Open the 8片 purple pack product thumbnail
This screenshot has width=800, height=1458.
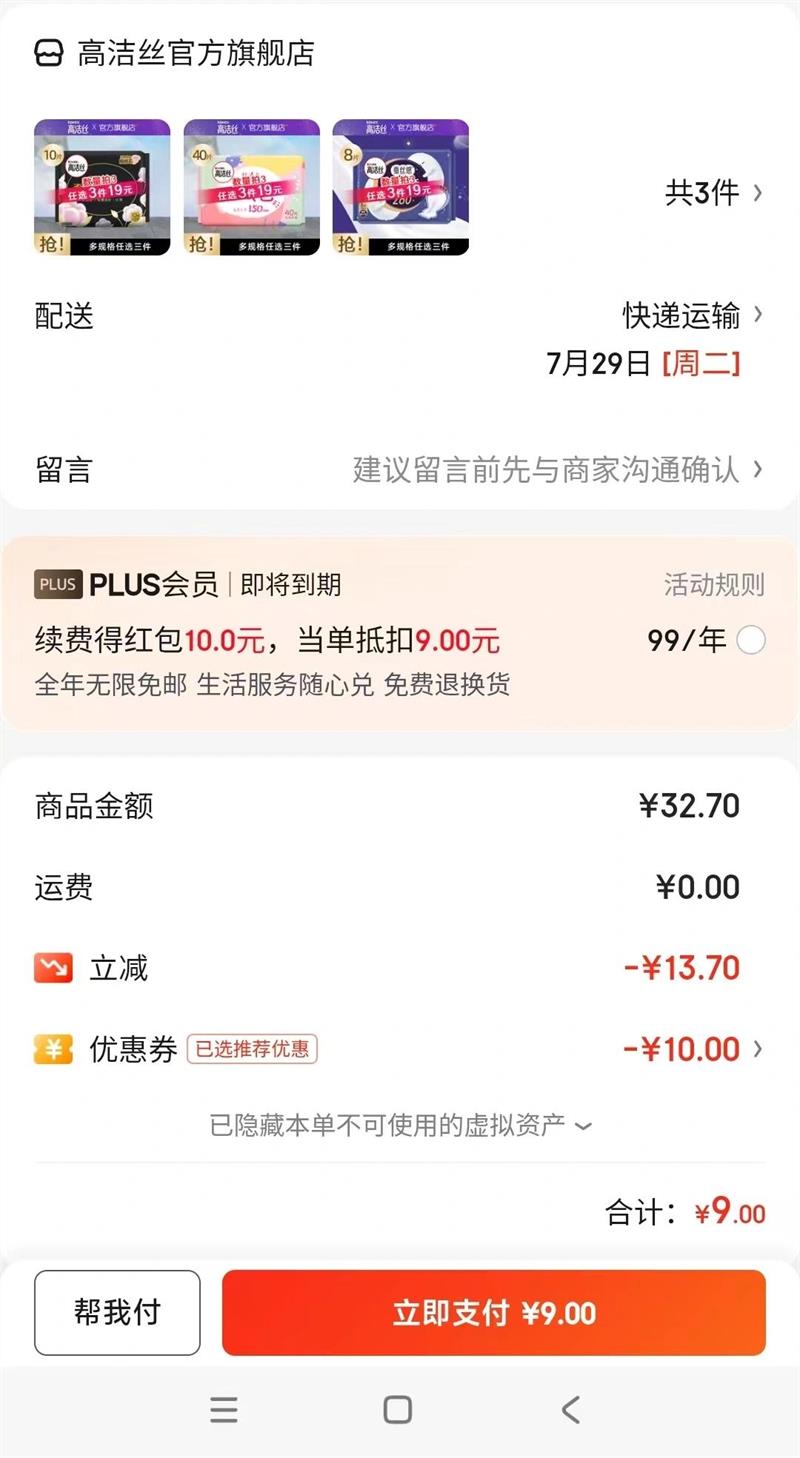pyautogui.click(x=400, y=188)
